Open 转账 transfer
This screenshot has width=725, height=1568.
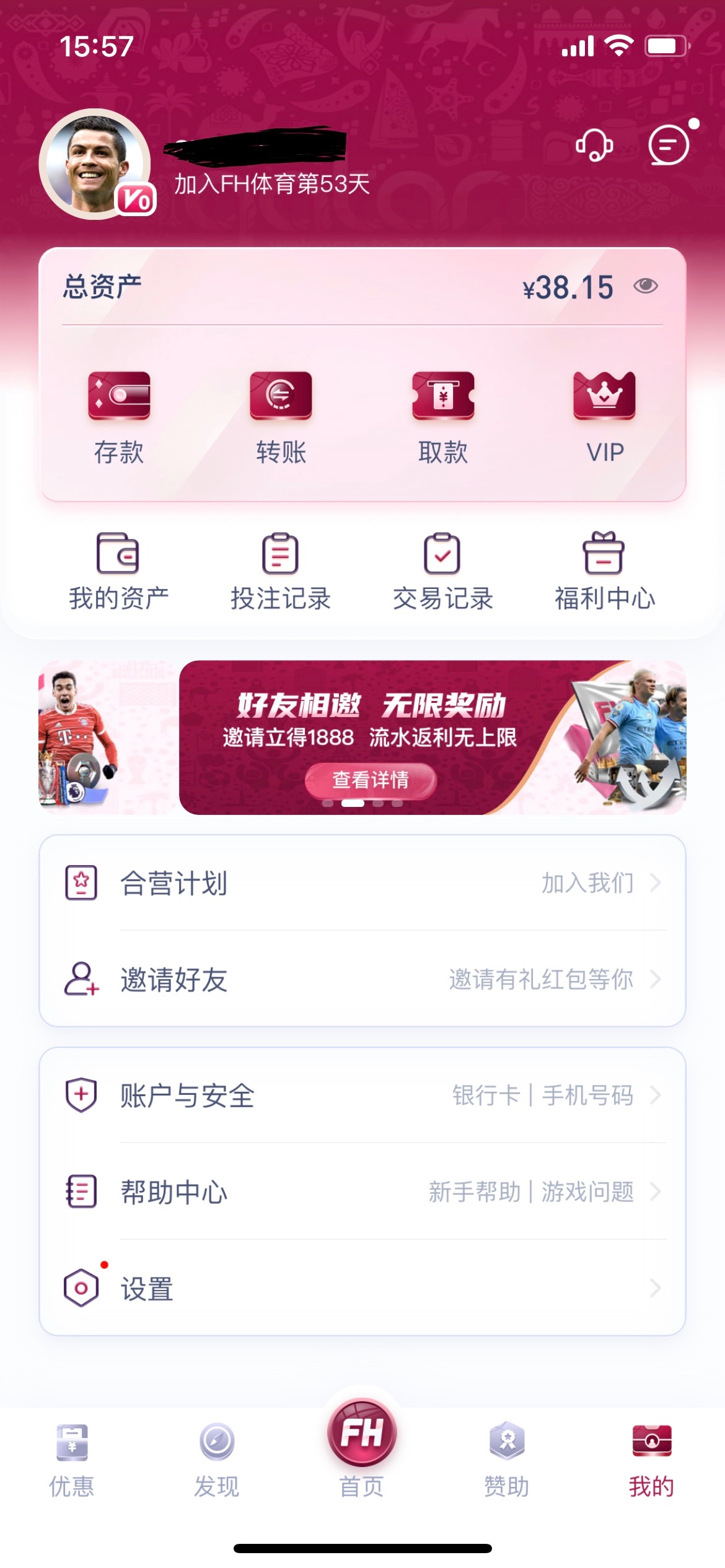pos(281,417)
